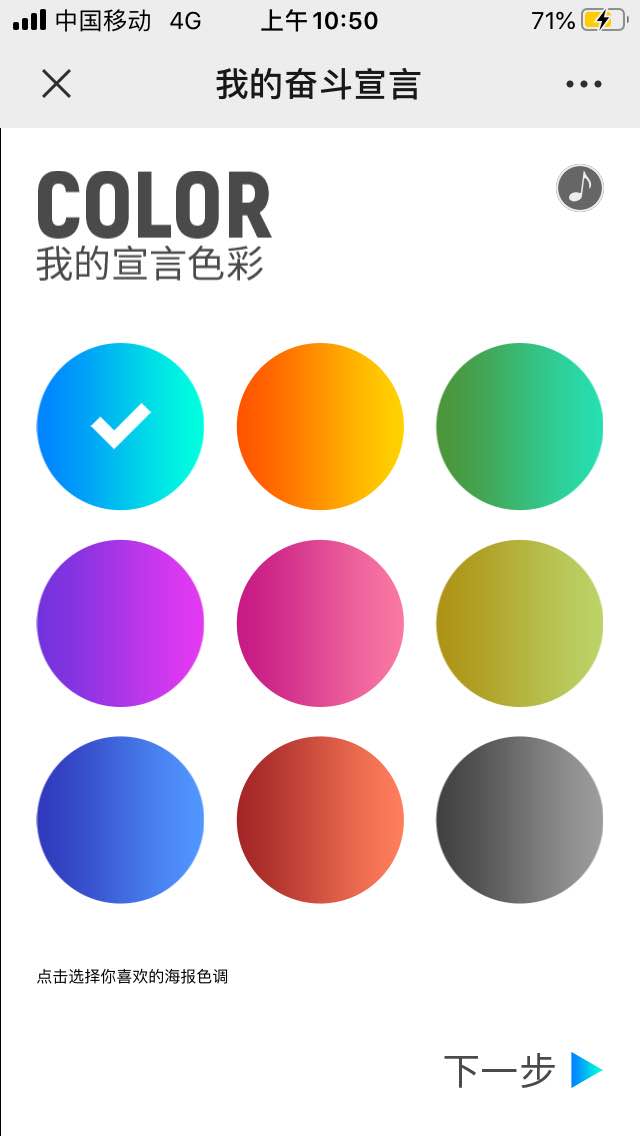Select the dark blue gradient circle
Viewport: 640px width, 1136px height.
[120, 820]
